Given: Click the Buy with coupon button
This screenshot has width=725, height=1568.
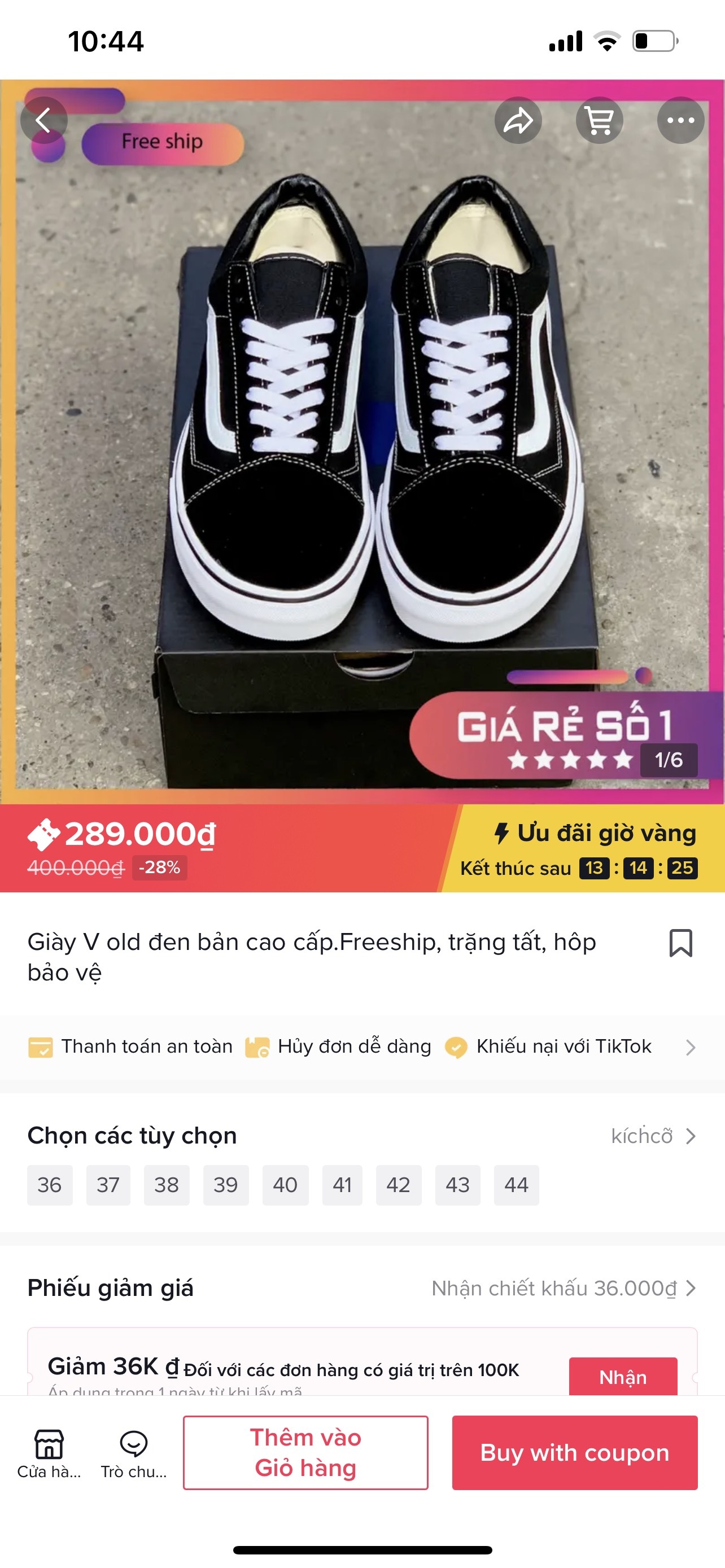Looking at the screenshot, I should (575, 1452).
